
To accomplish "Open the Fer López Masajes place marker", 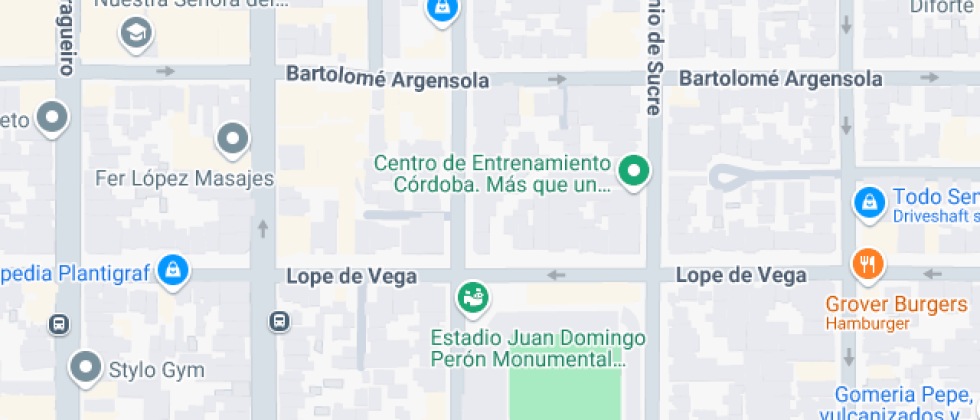I will (x=233, y=140).
